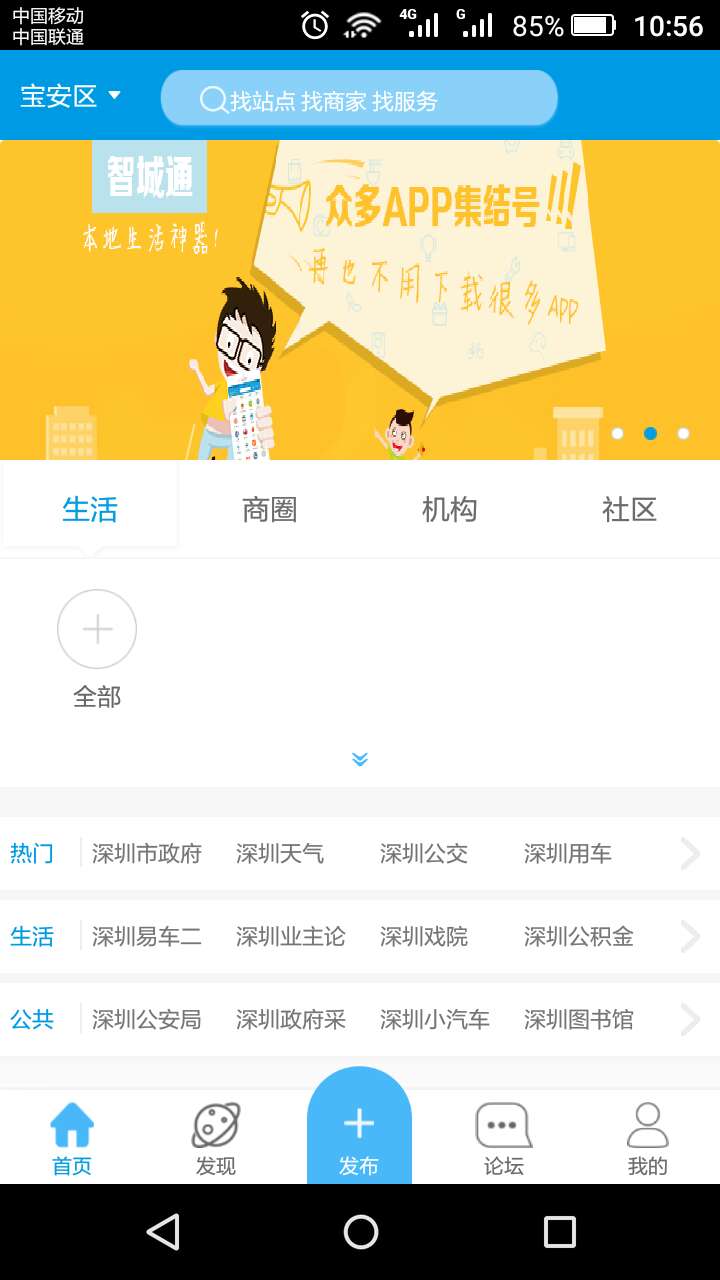Switch to the 商圈 tab
Screen dimensions: 720x1280
[267, 510]
